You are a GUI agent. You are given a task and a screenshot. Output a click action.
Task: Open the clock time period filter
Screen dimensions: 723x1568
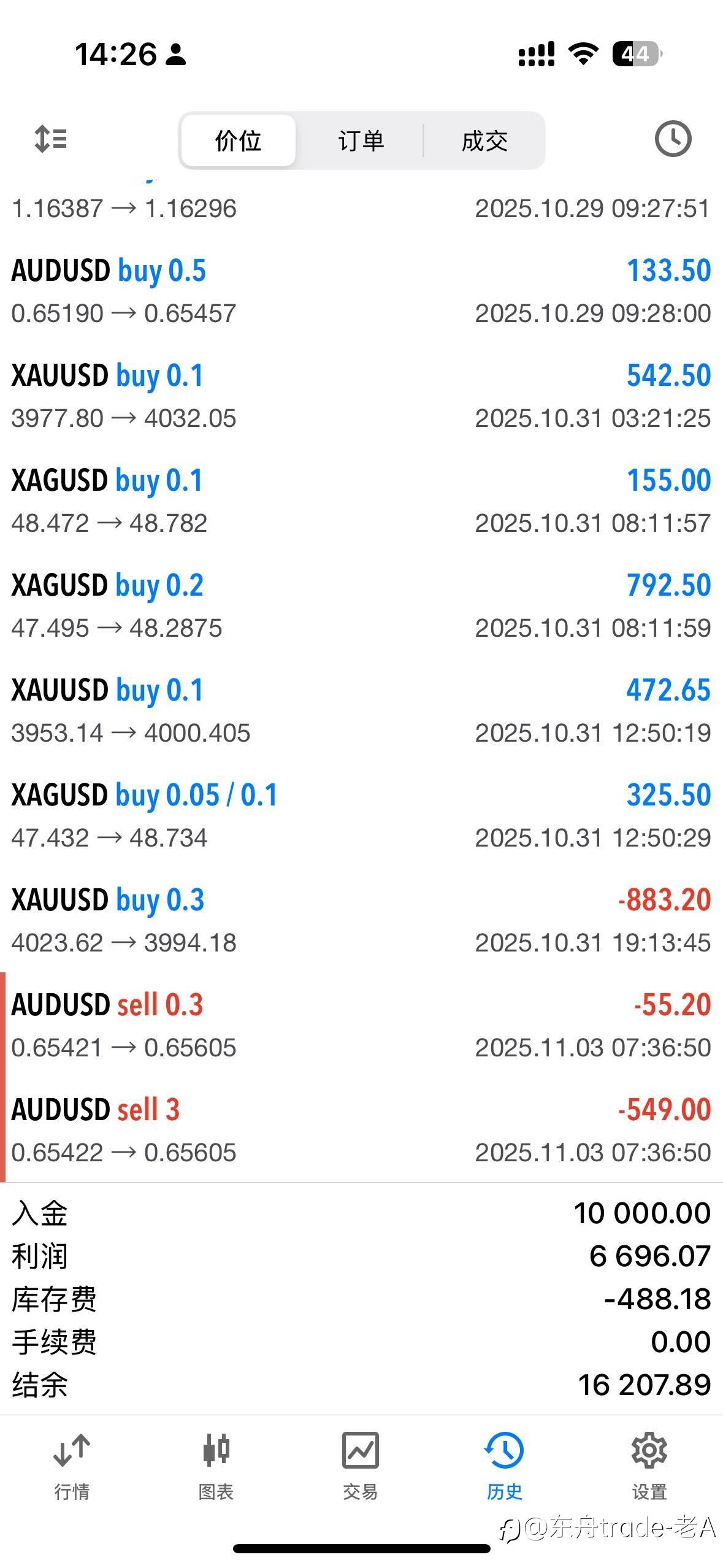(x=673, y=139)
